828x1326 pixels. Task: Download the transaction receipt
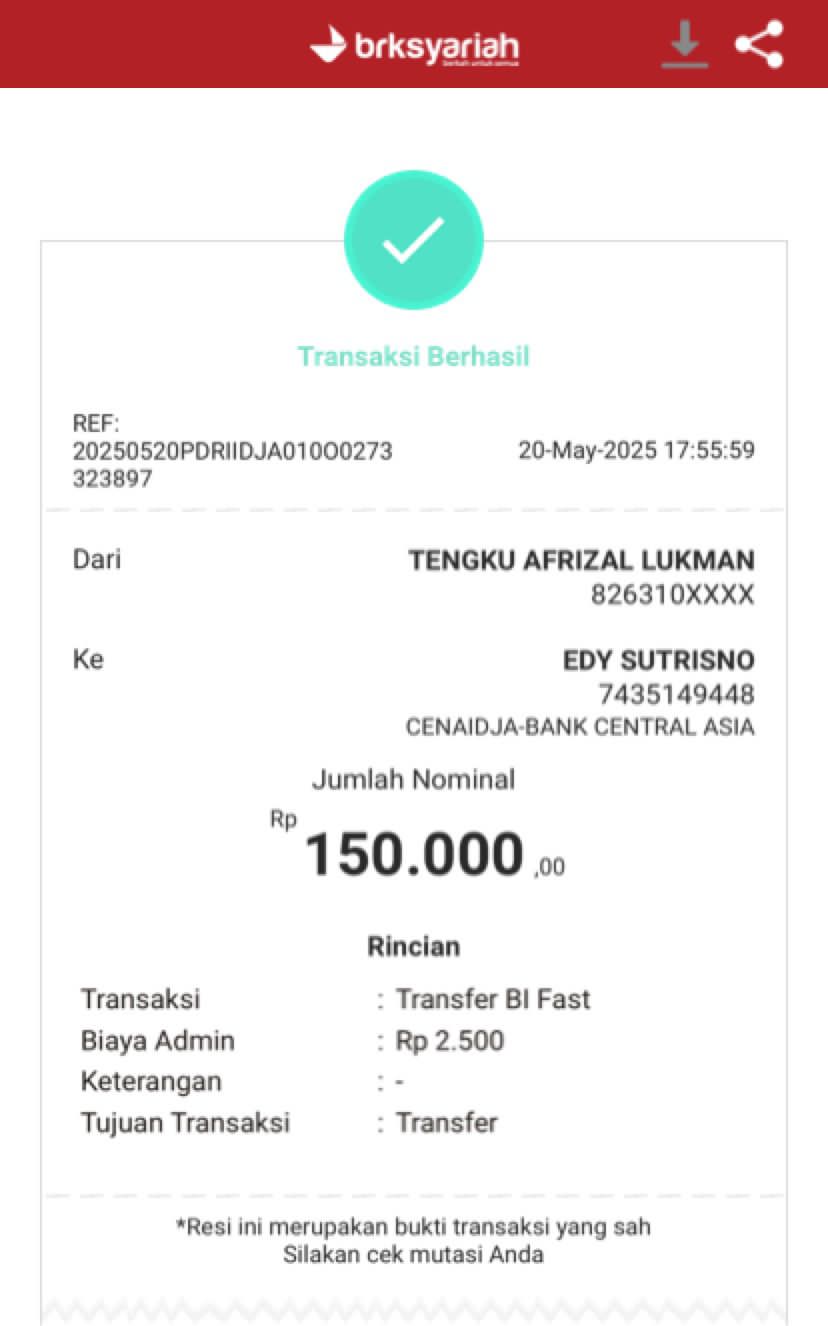[x=684, y=45]
